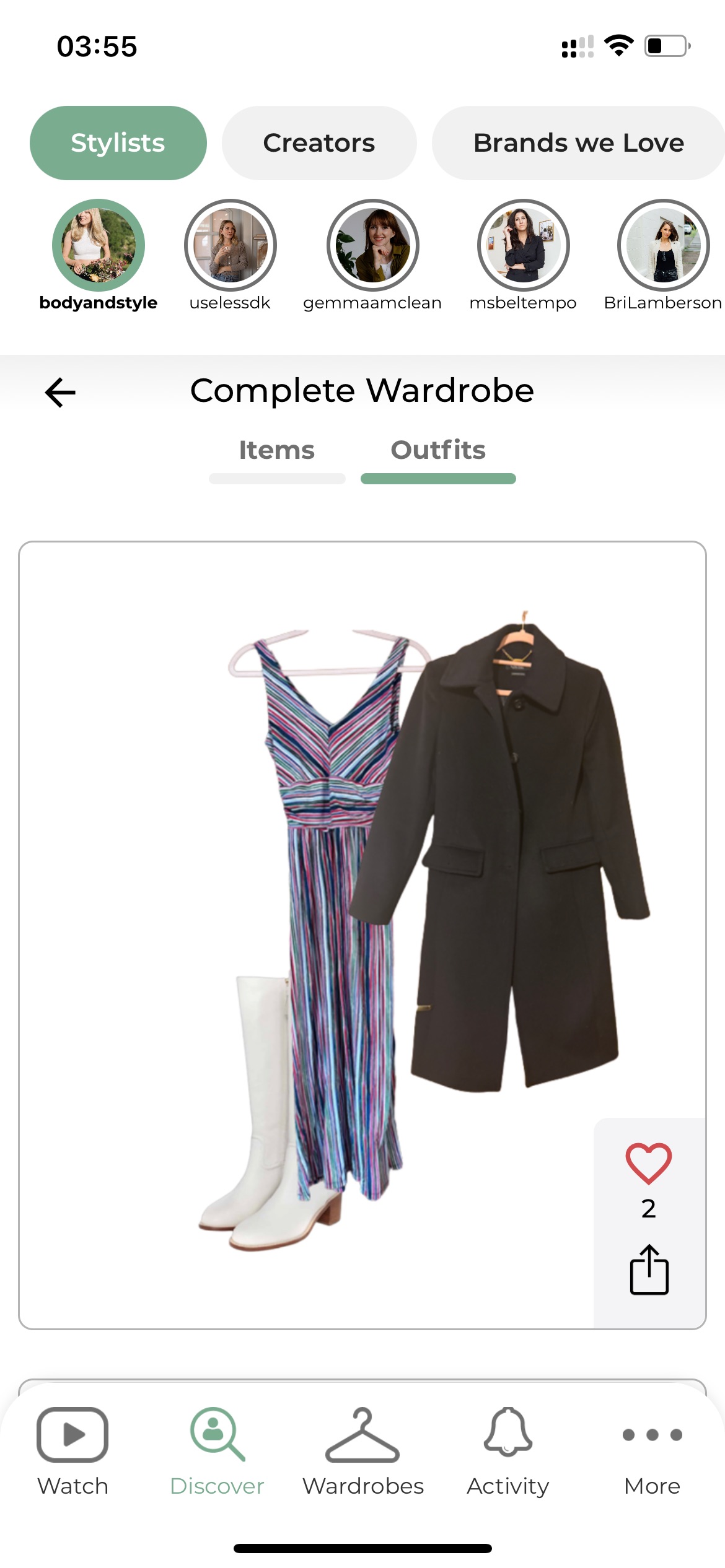
Task: Like the outfit with the heart icon
Action: coord(649,1163)
